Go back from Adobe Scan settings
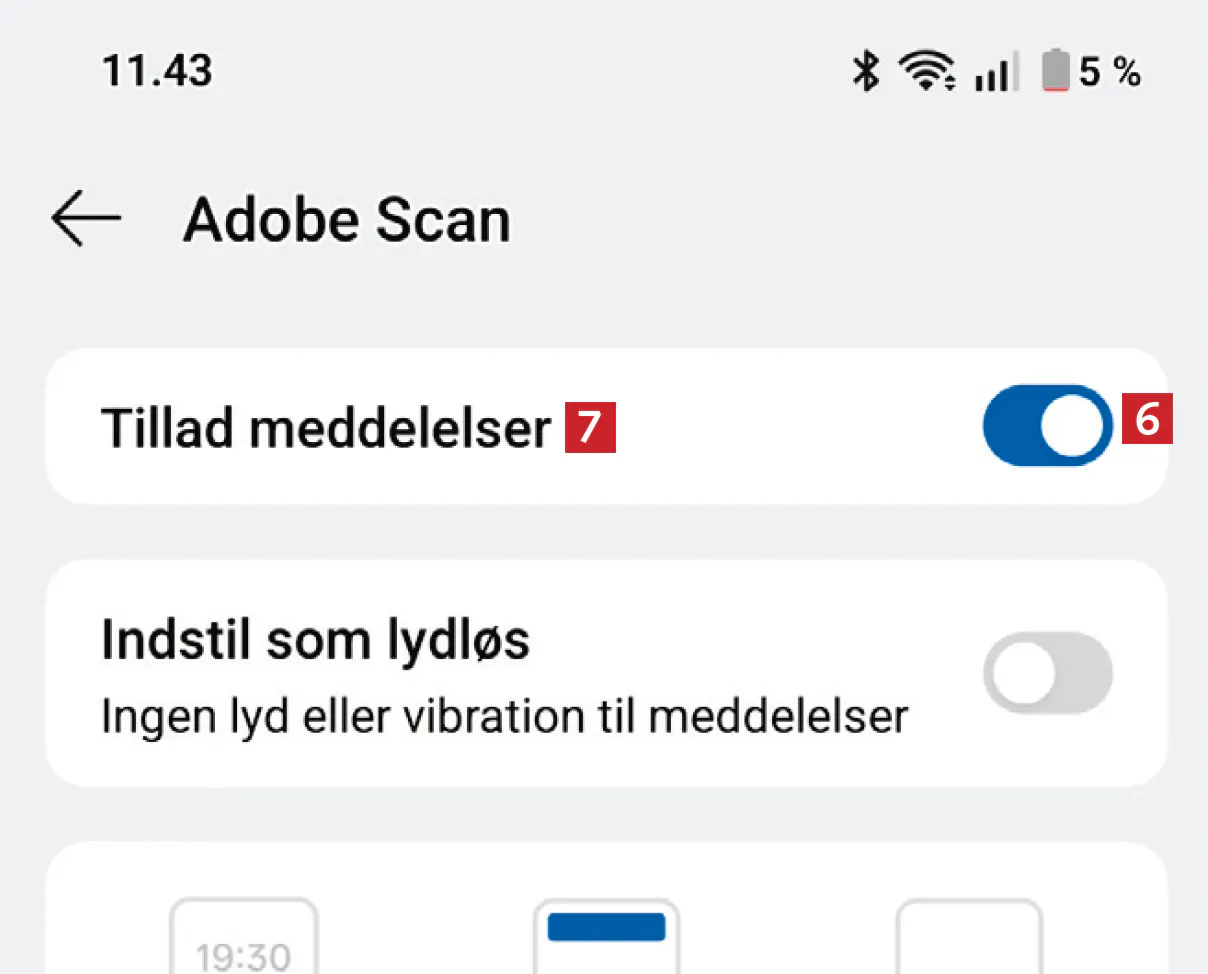 point(86,219)
